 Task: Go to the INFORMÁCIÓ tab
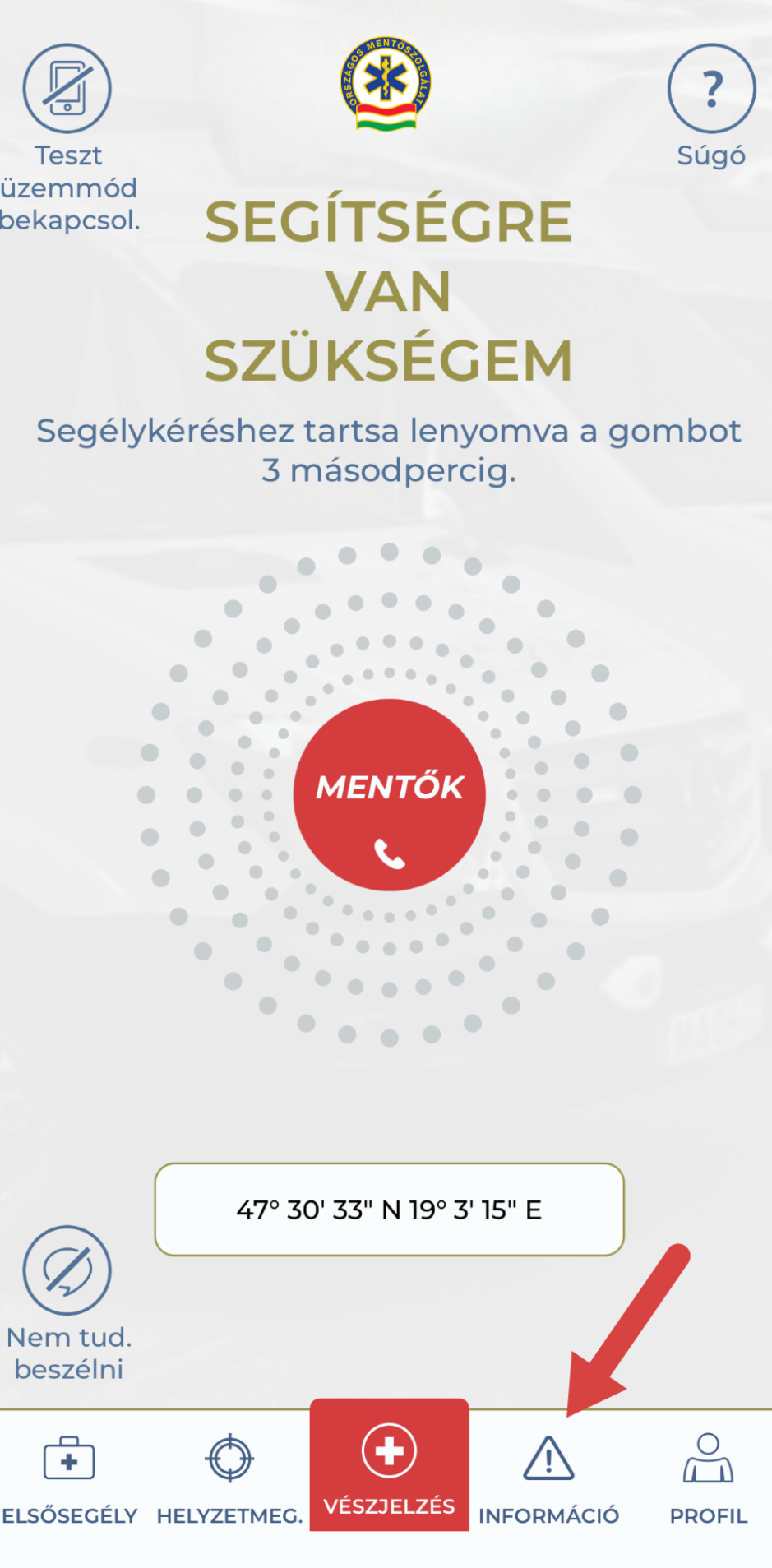[548, 1477]
